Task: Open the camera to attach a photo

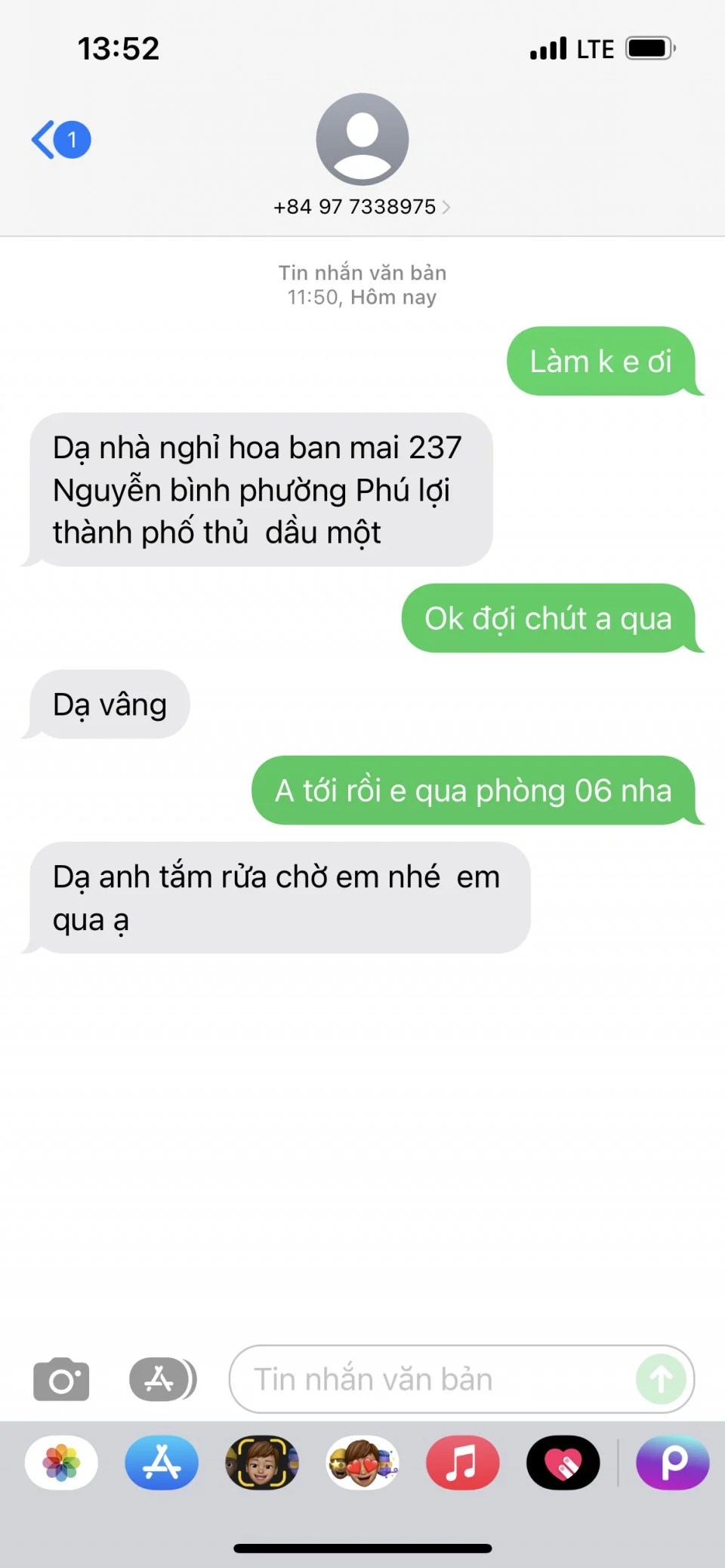Action: click(61, 1380)
